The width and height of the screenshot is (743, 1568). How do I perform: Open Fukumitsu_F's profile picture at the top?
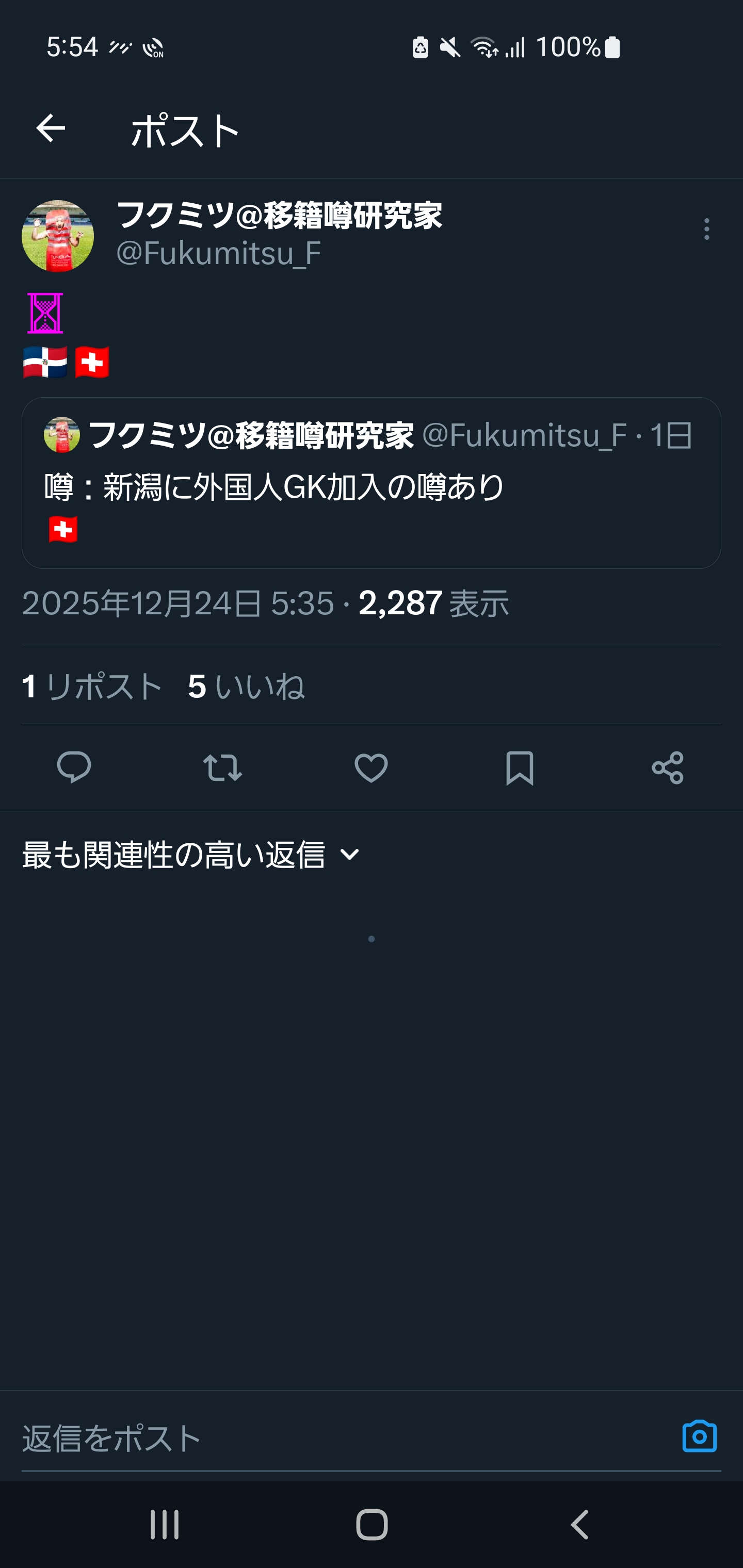click(58, 236)
